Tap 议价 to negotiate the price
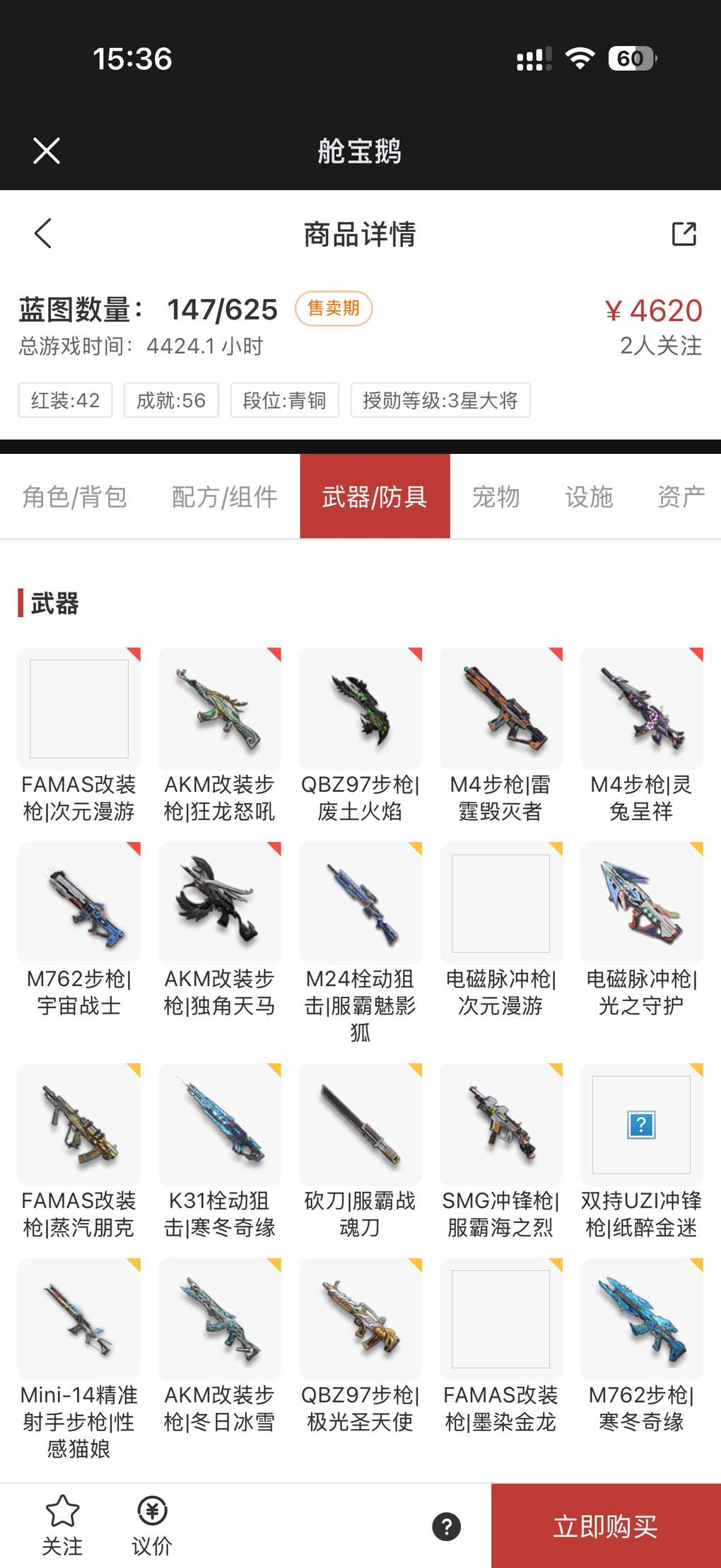 (x=152, y=1525)
